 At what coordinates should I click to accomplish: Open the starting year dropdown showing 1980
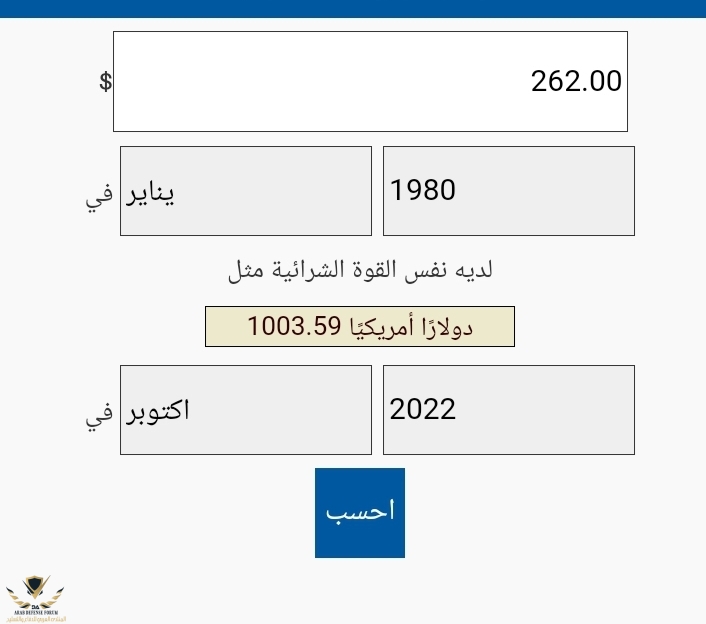tap(508, 191)
